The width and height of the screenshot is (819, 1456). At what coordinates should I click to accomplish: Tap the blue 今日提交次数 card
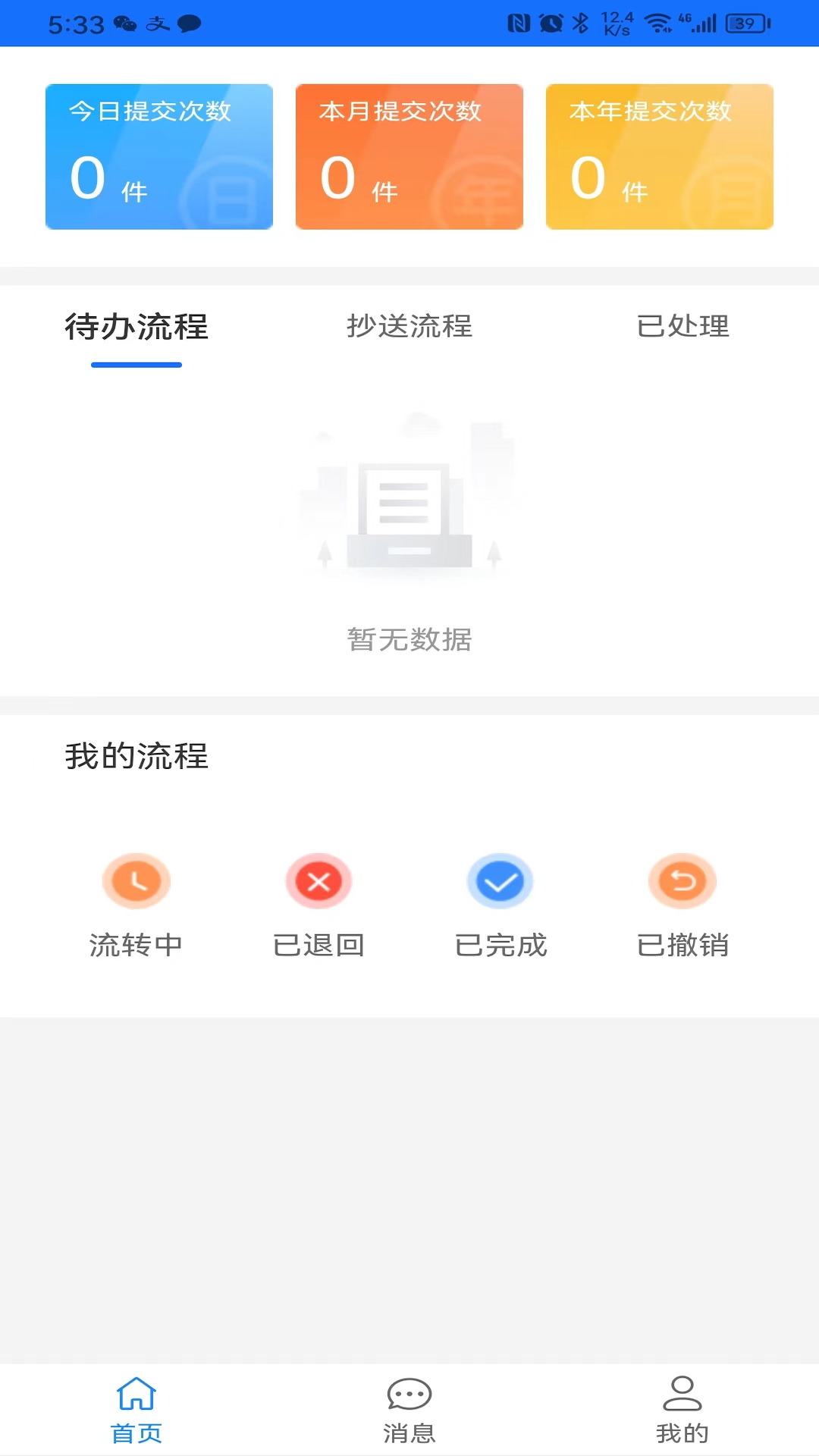pyautogui.click(x=158, y=156)
